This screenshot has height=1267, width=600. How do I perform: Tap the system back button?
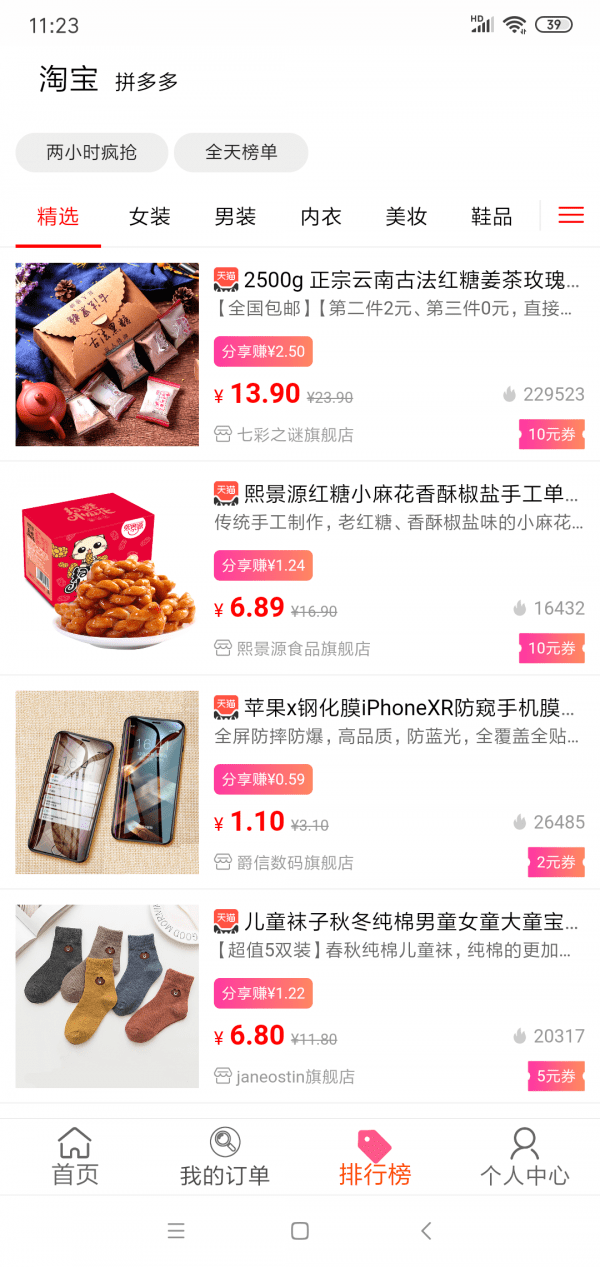[426, 1231]
